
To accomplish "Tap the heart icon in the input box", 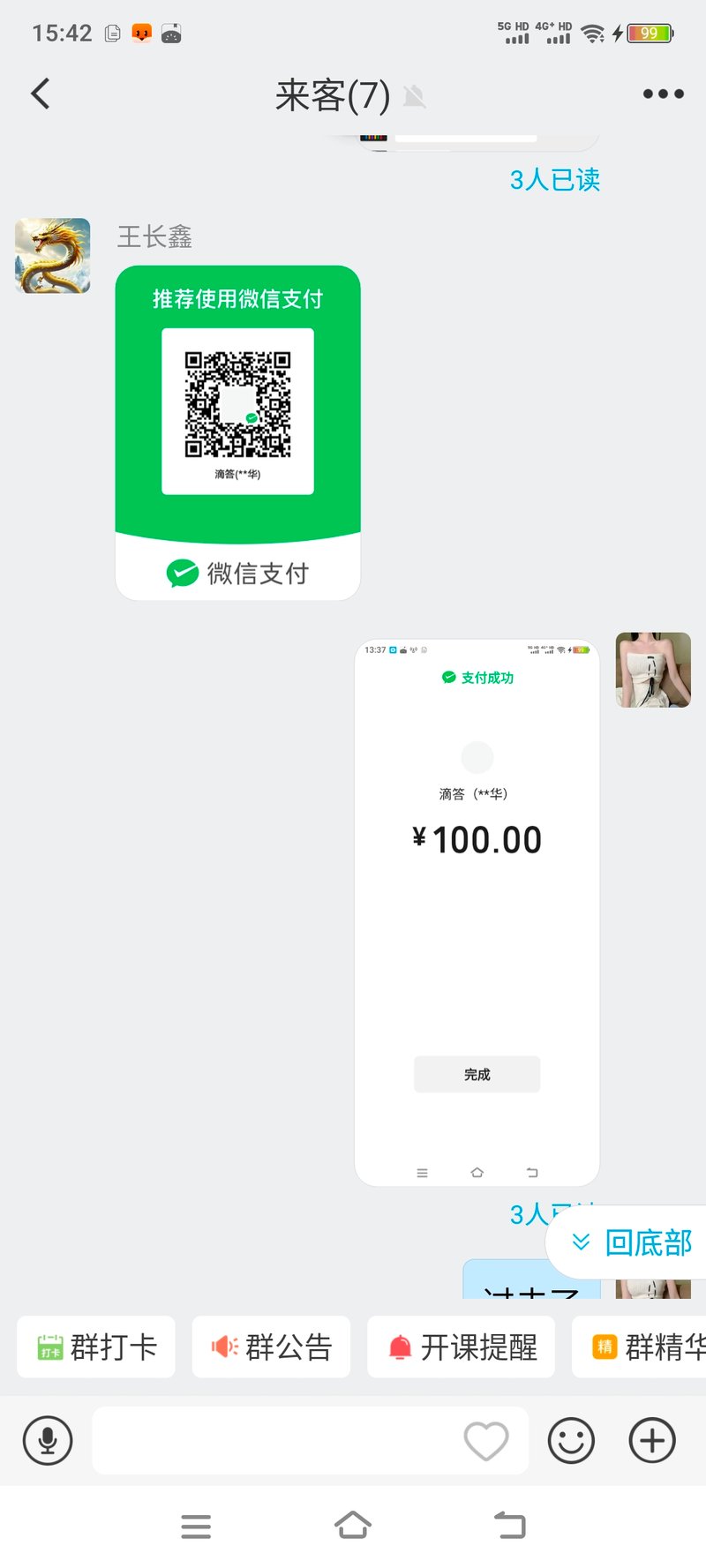I will point(486,1441).
